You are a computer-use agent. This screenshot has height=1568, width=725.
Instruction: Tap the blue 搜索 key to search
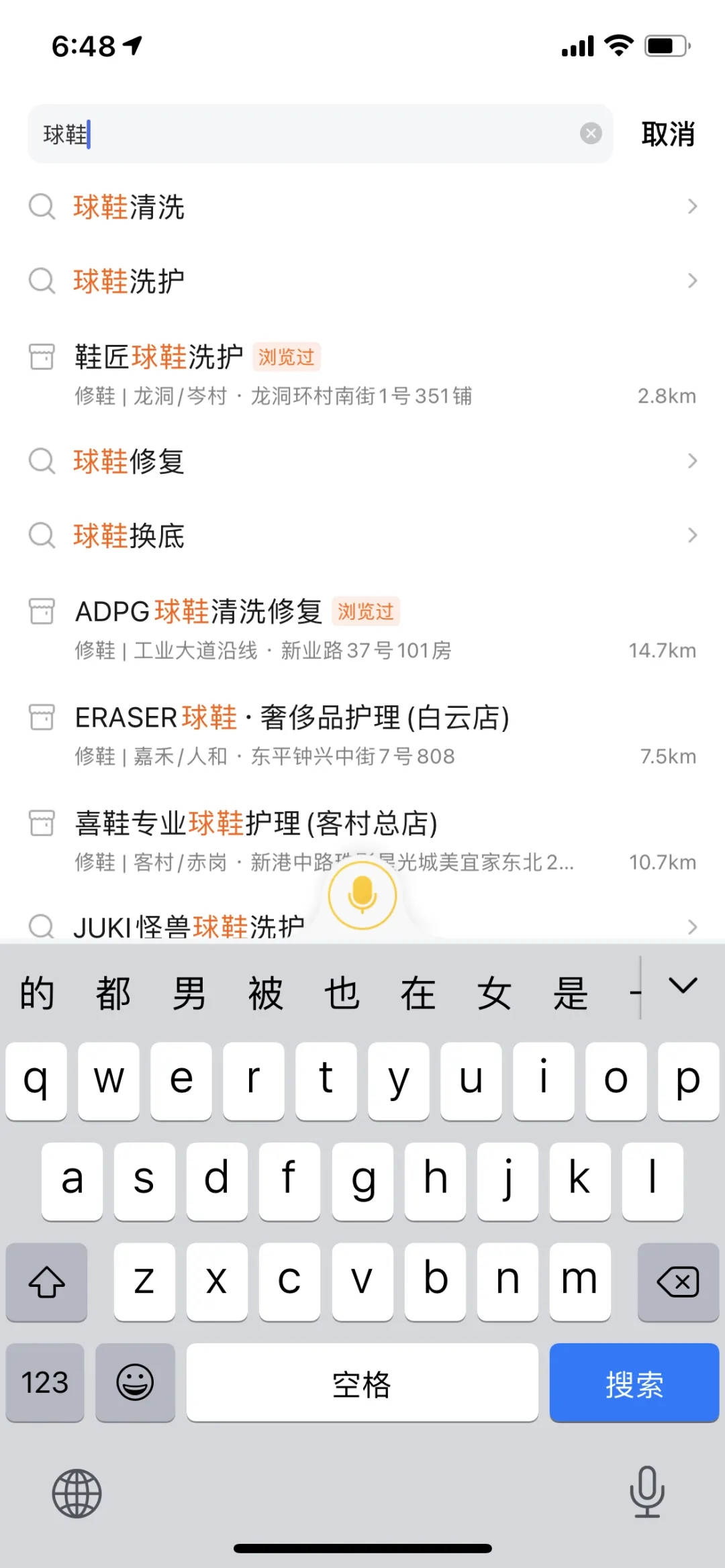(634, 1383)
